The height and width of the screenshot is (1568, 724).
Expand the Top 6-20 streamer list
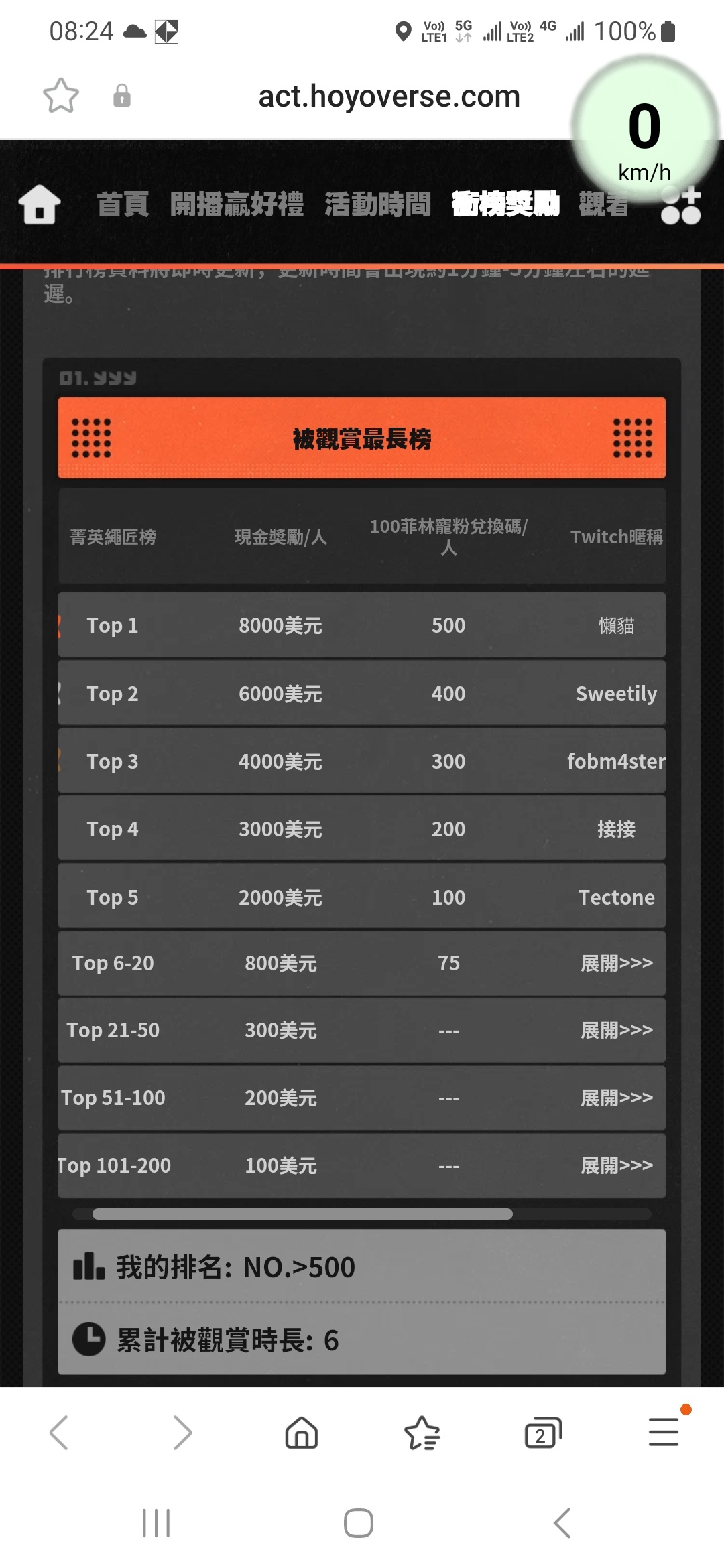[616, 964]
